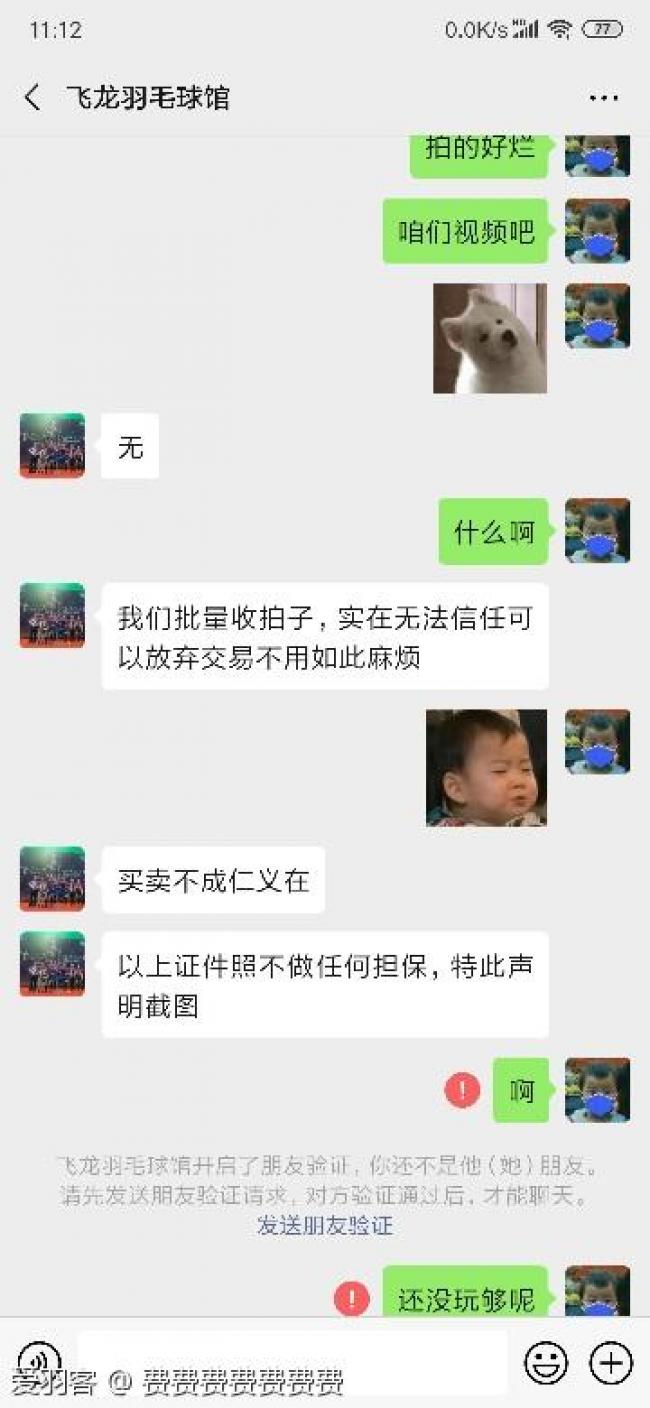Tap the red failed icon beside 啊
The image size is (650, 1408).
coord(462,1090)
